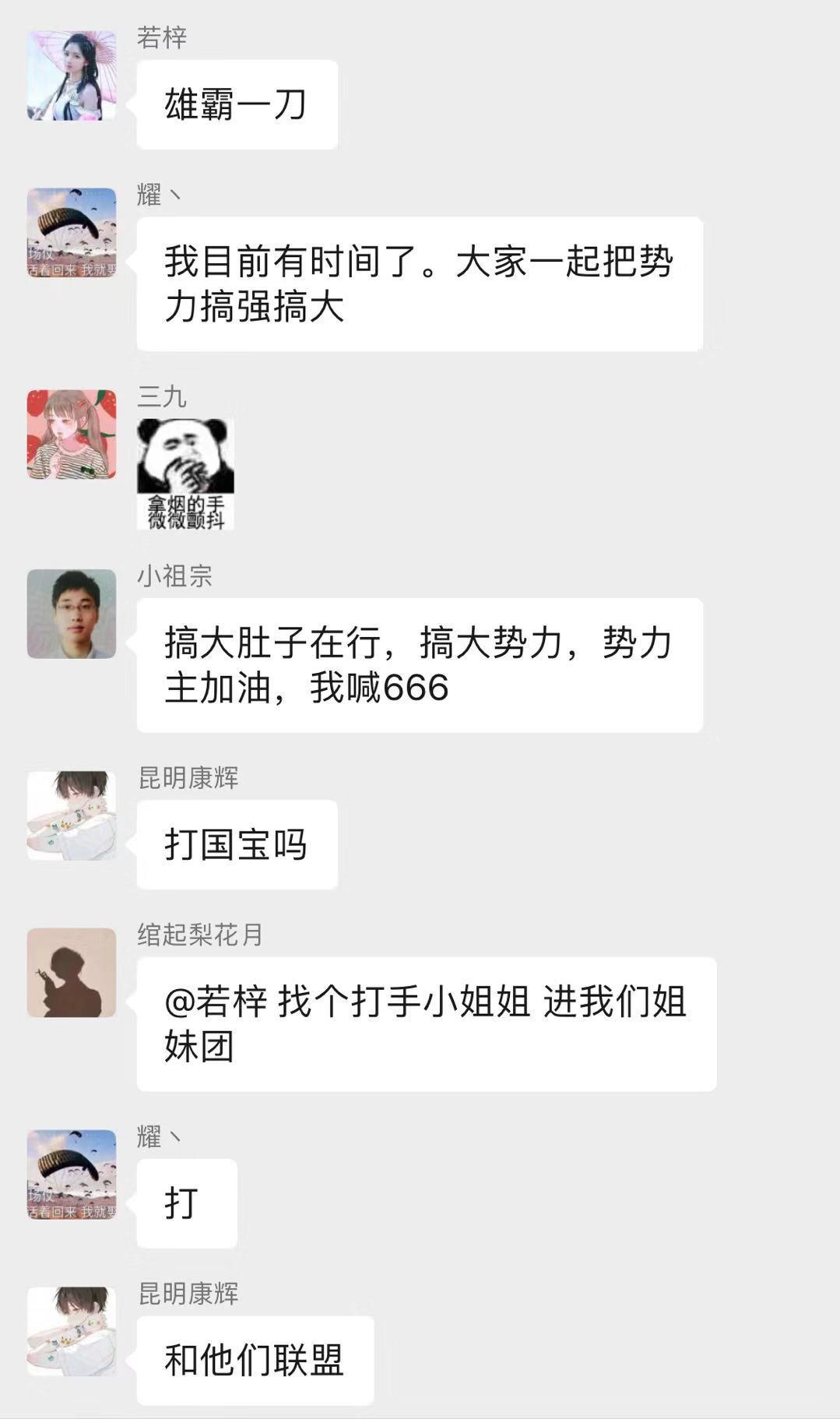
Task: Tap 昆明康辉's avatar beside 和他们联盟
Action: [x=72, y=1331]
